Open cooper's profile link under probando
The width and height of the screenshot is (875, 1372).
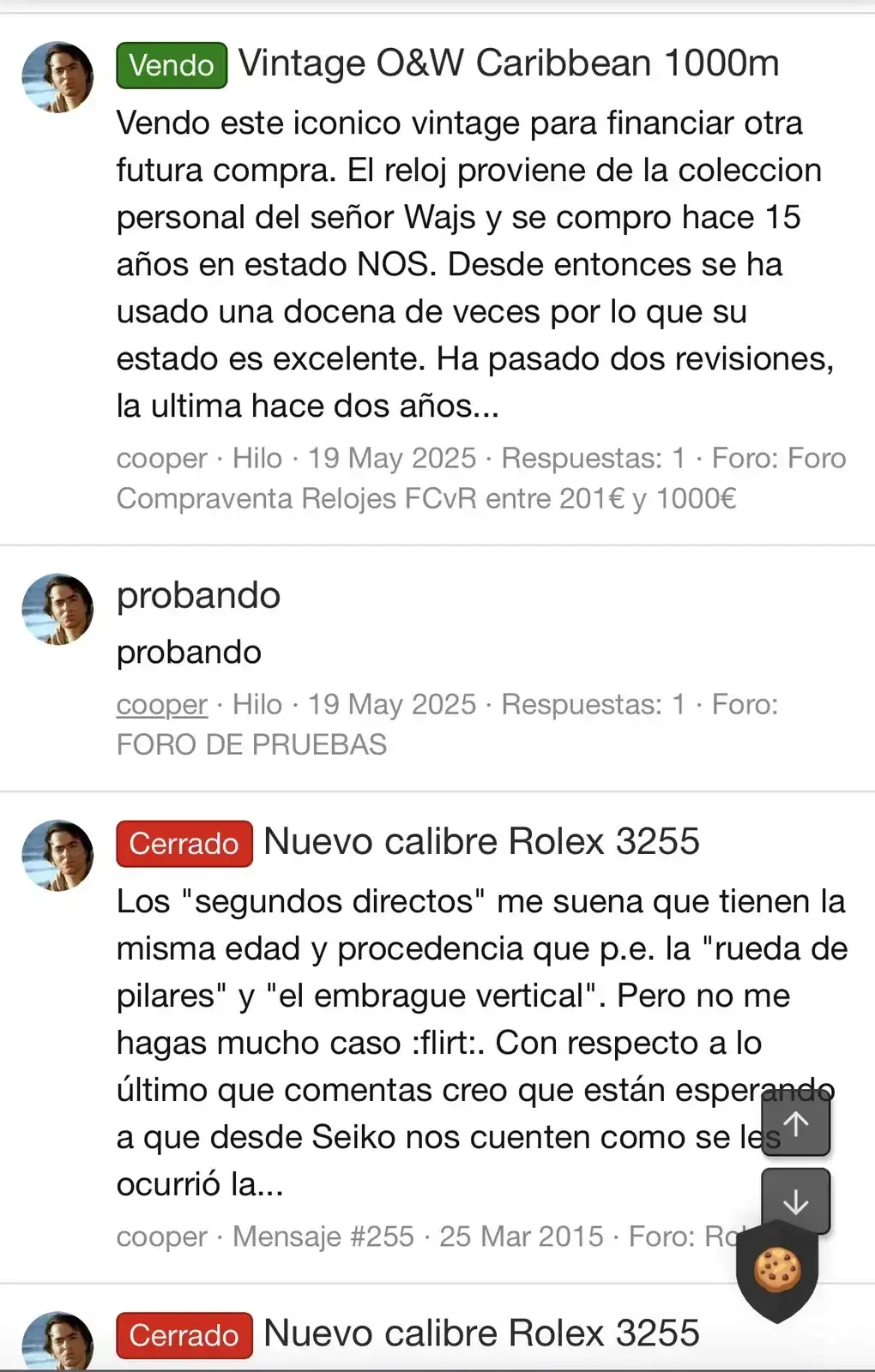coord(161,704)
